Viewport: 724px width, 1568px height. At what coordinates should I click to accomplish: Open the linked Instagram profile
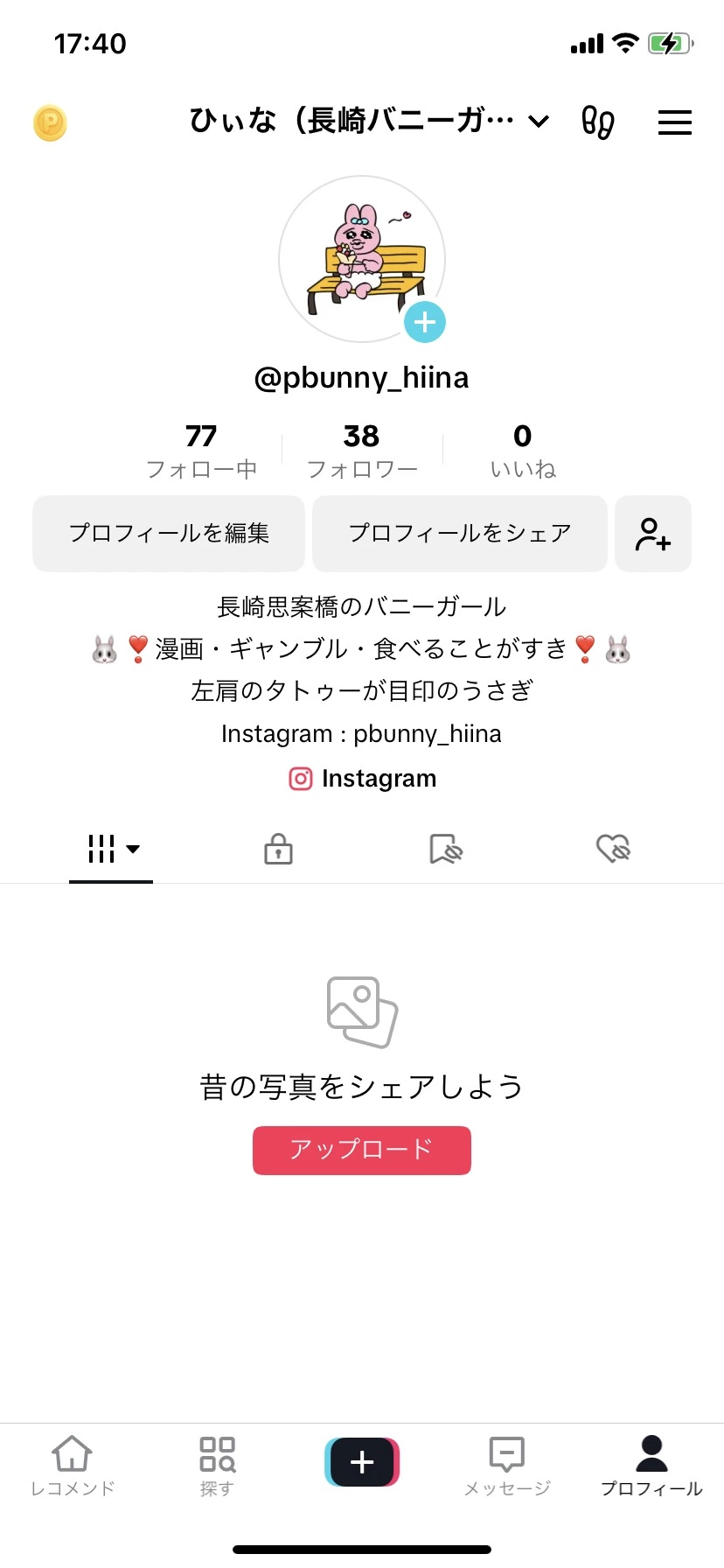362,779
